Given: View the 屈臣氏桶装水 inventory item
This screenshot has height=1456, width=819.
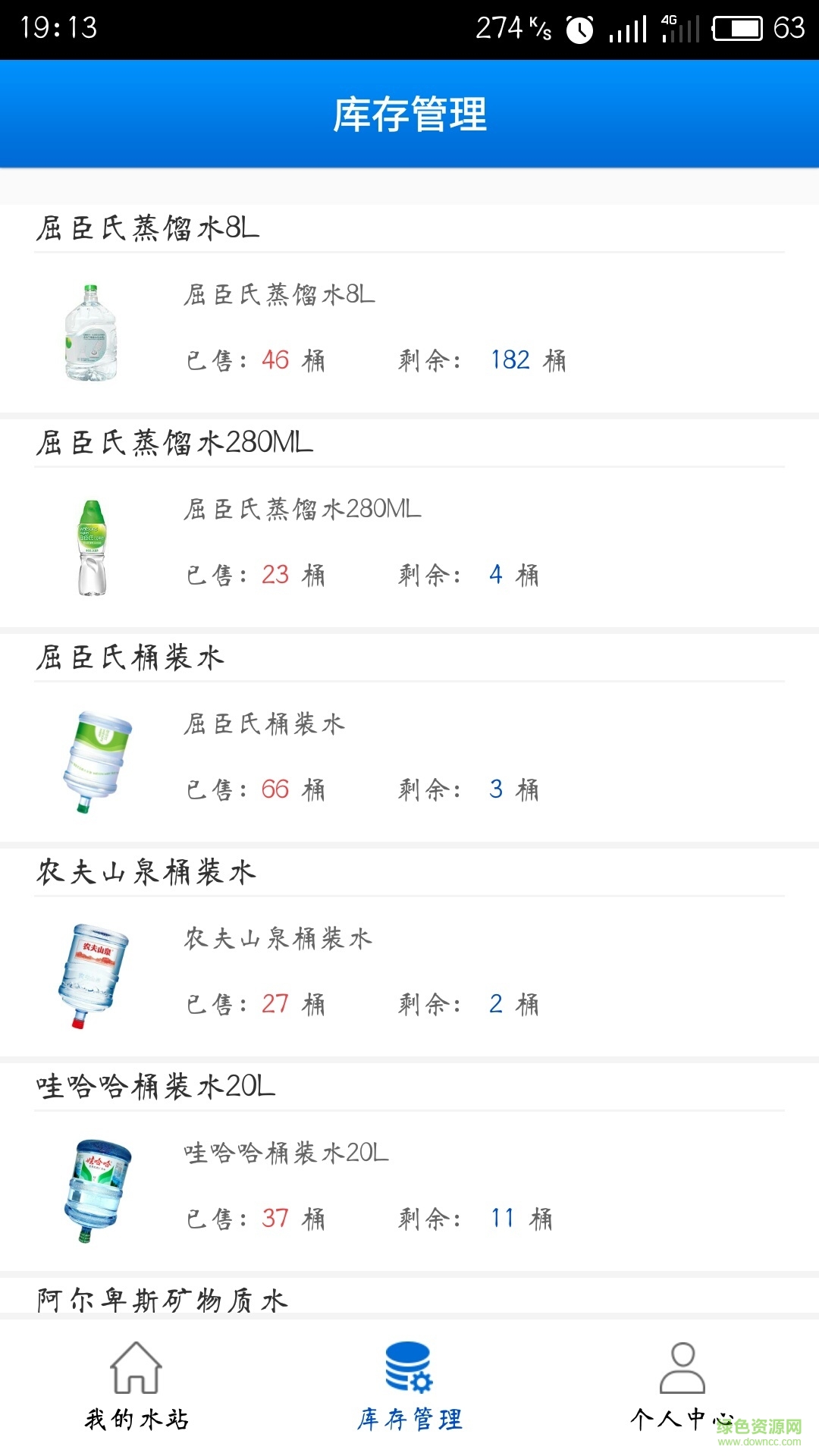Looking at the screenshot, I should [x=409, y=758].
